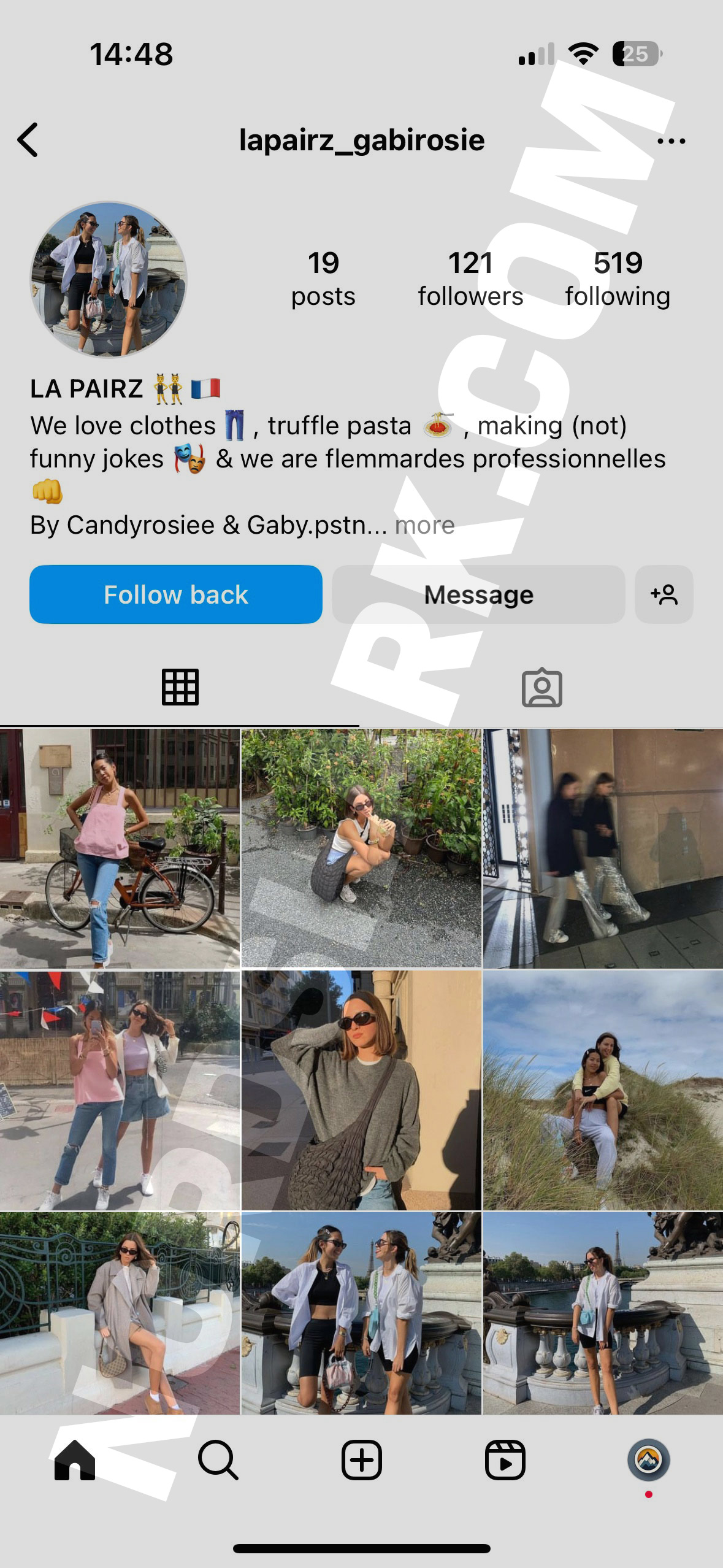The width and height of the screenshot is (723, 1568).
Task: Create a new post with plus icon
Action: (x=361, y=1460)
